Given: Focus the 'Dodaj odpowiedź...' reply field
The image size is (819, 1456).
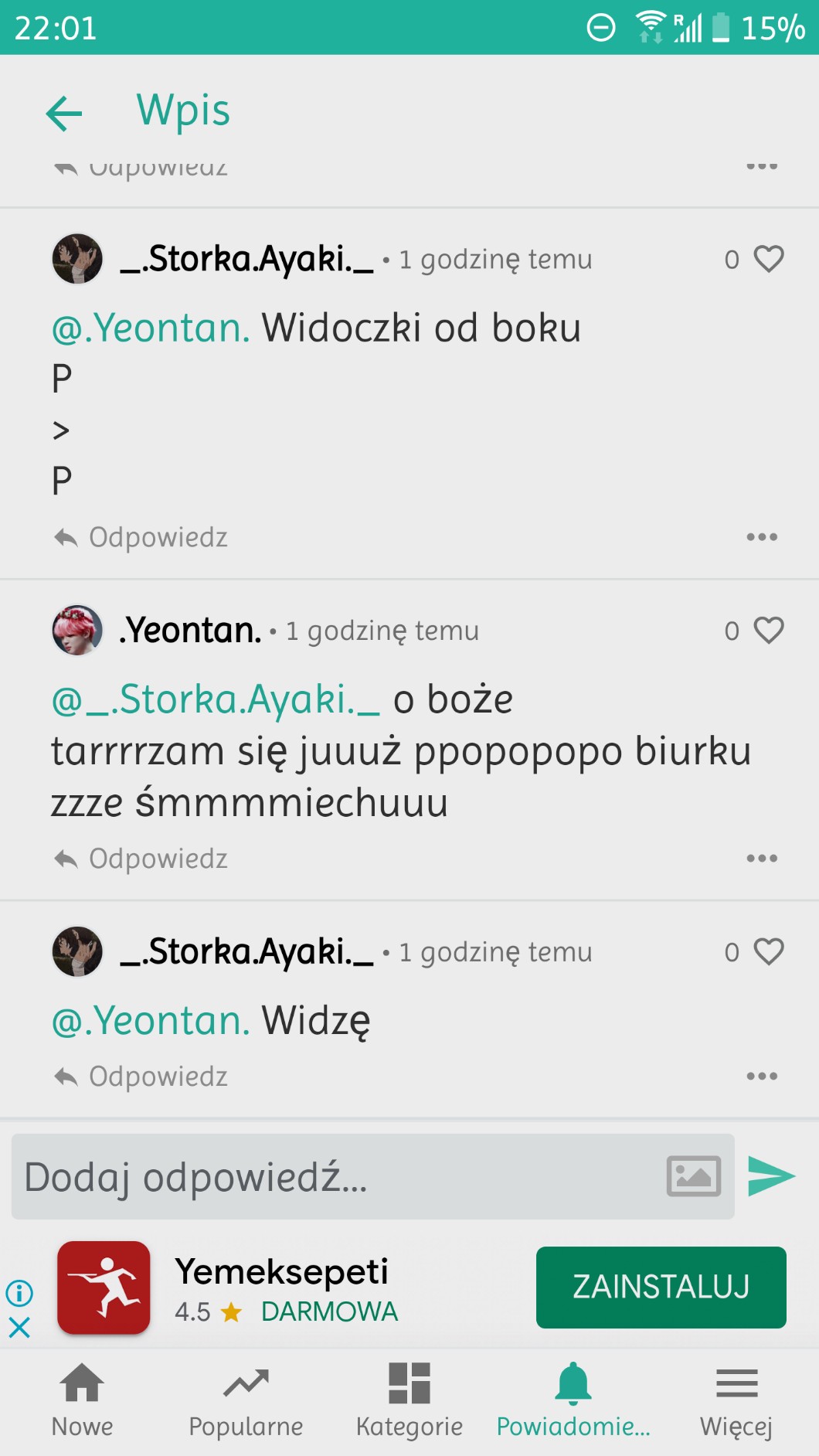Looking at the screenshot, I should pos(332,1177).
